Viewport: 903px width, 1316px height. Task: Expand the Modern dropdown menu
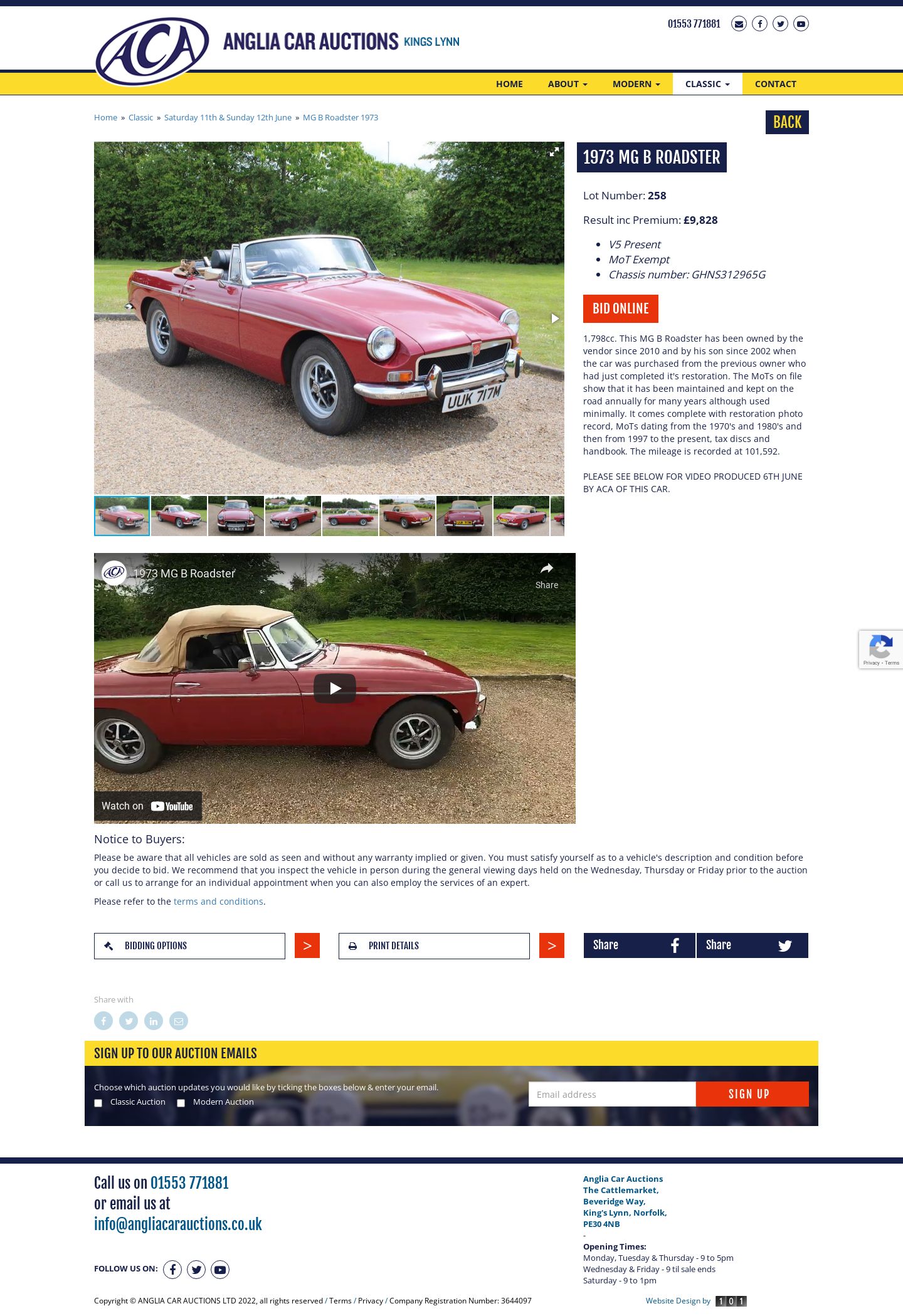(x=636, y=84)
